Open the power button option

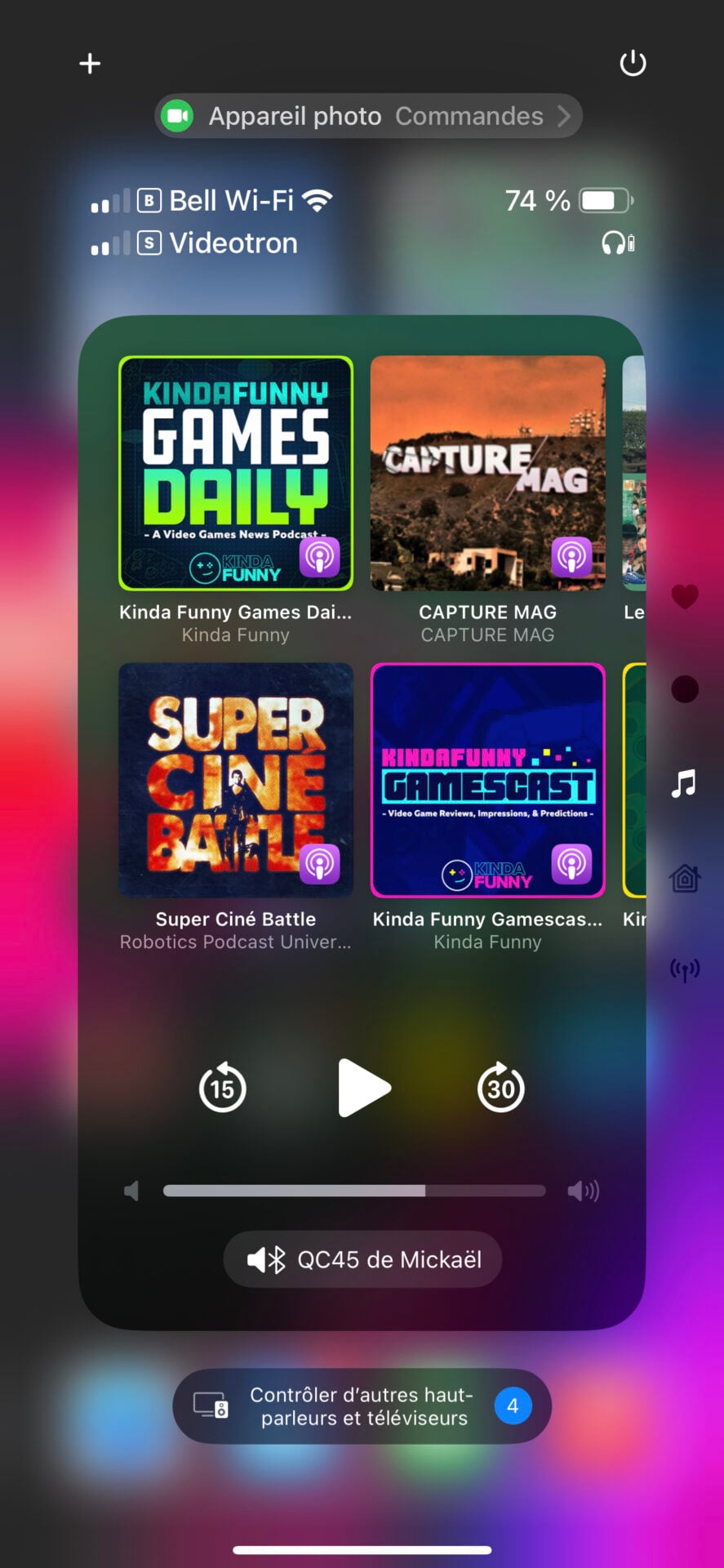tap(633, 64)
